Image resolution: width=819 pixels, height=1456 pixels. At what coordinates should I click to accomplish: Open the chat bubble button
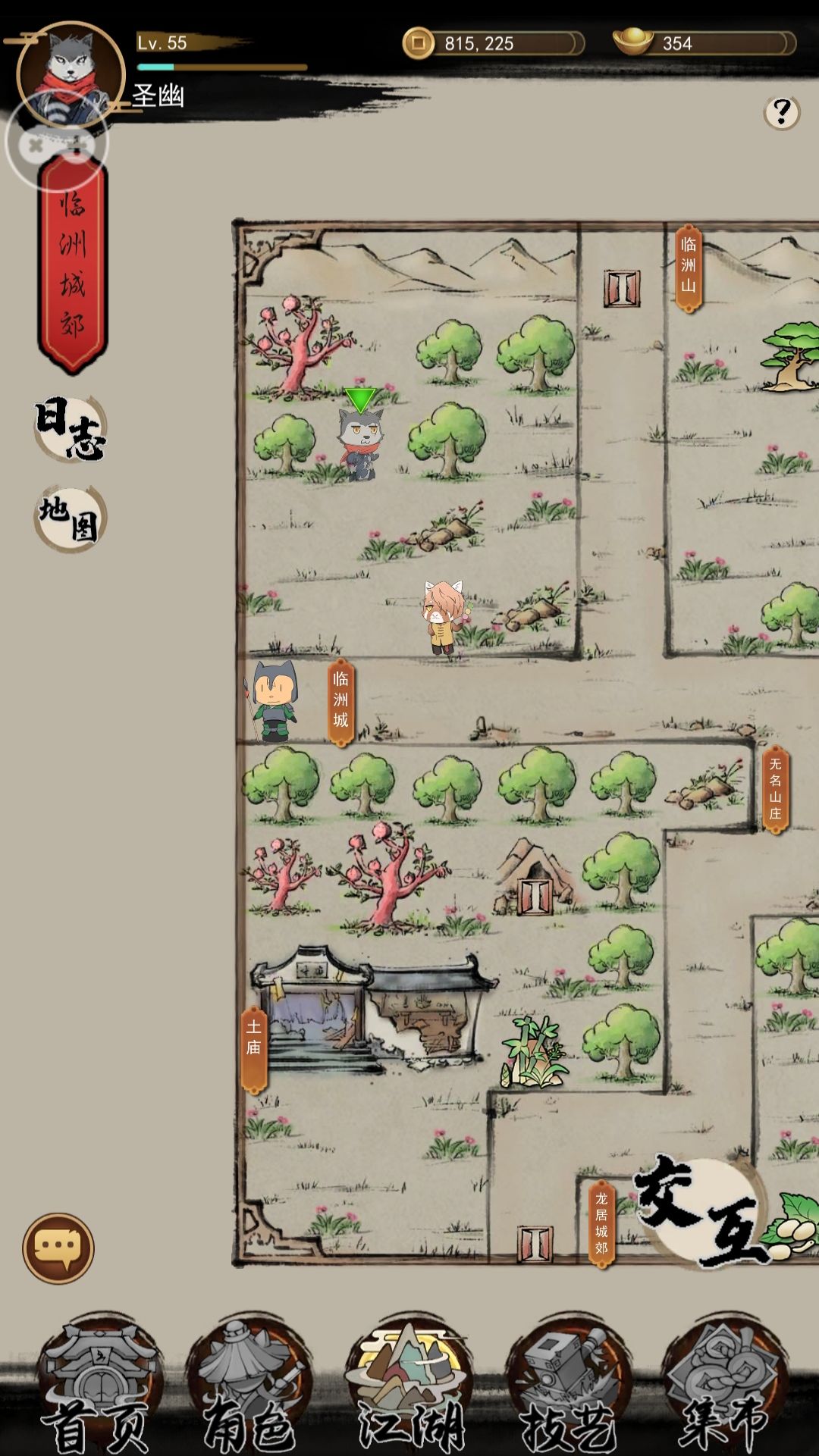pos(58,1248)
